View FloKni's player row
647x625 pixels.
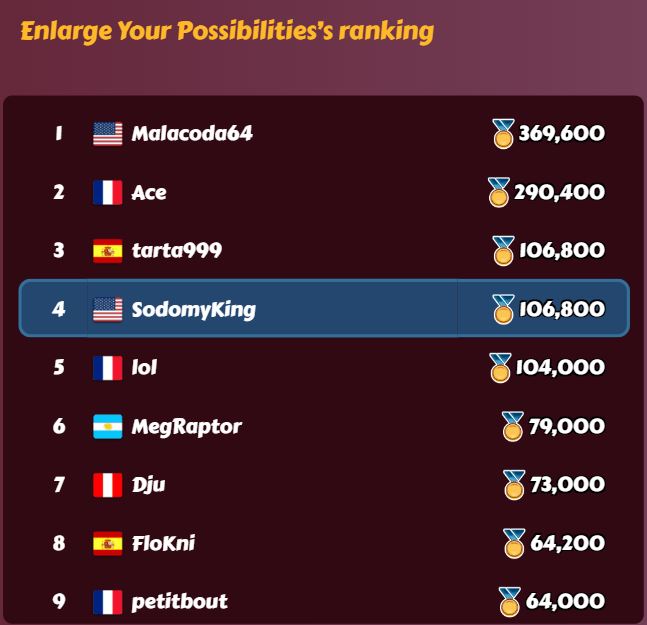163,544
